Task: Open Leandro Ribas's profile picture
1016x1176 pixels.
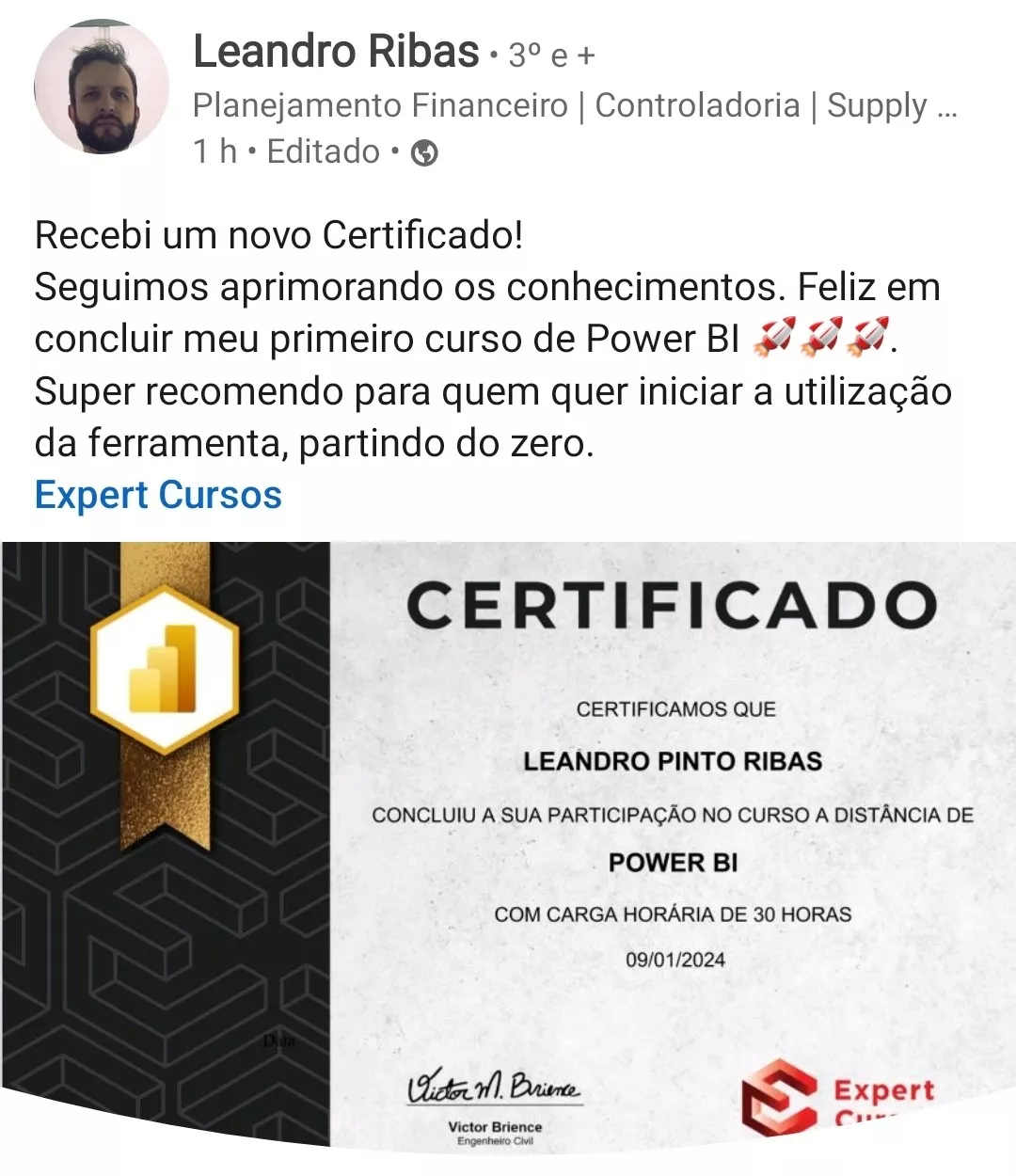Action: click(102, 87)
